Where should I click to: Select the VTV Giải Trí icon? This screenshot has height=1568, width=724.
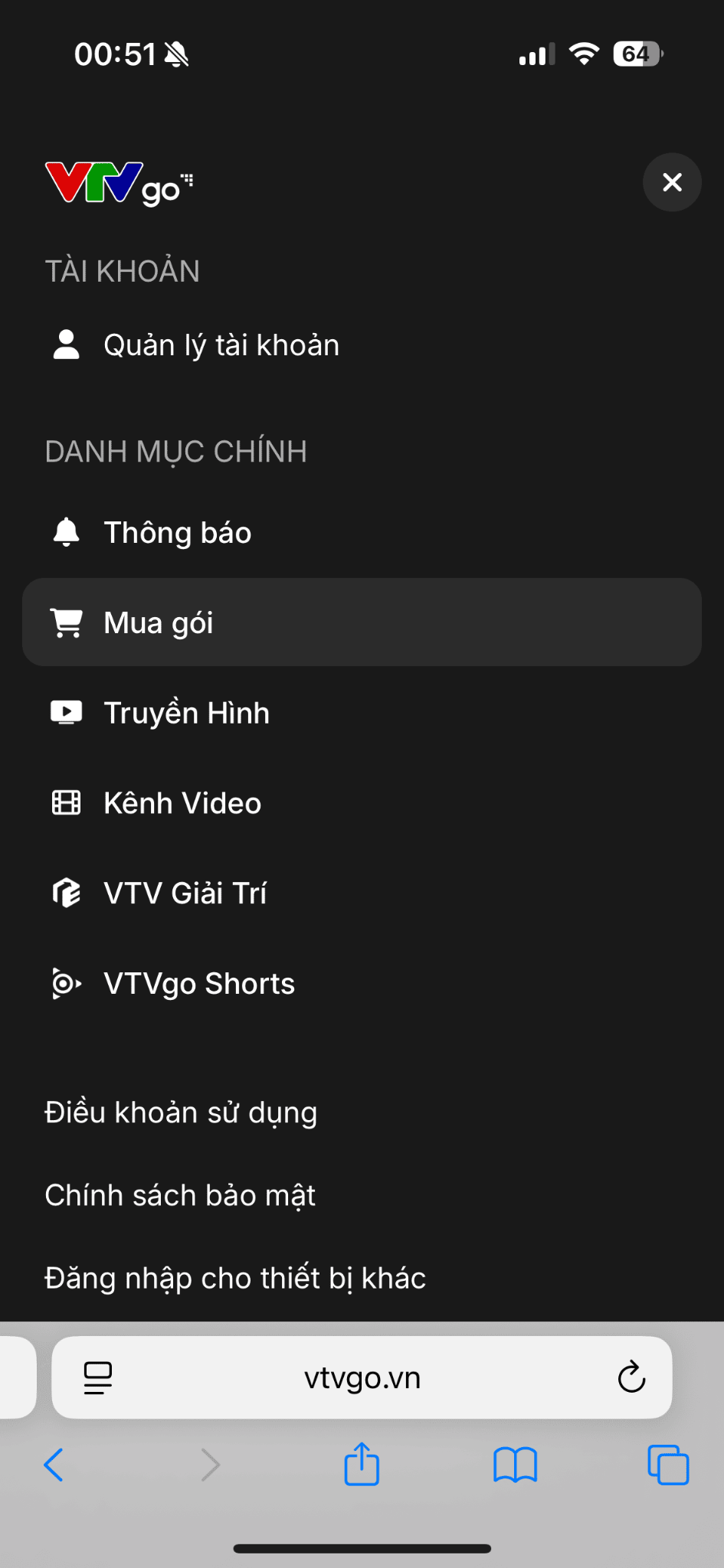click(67, 893)
